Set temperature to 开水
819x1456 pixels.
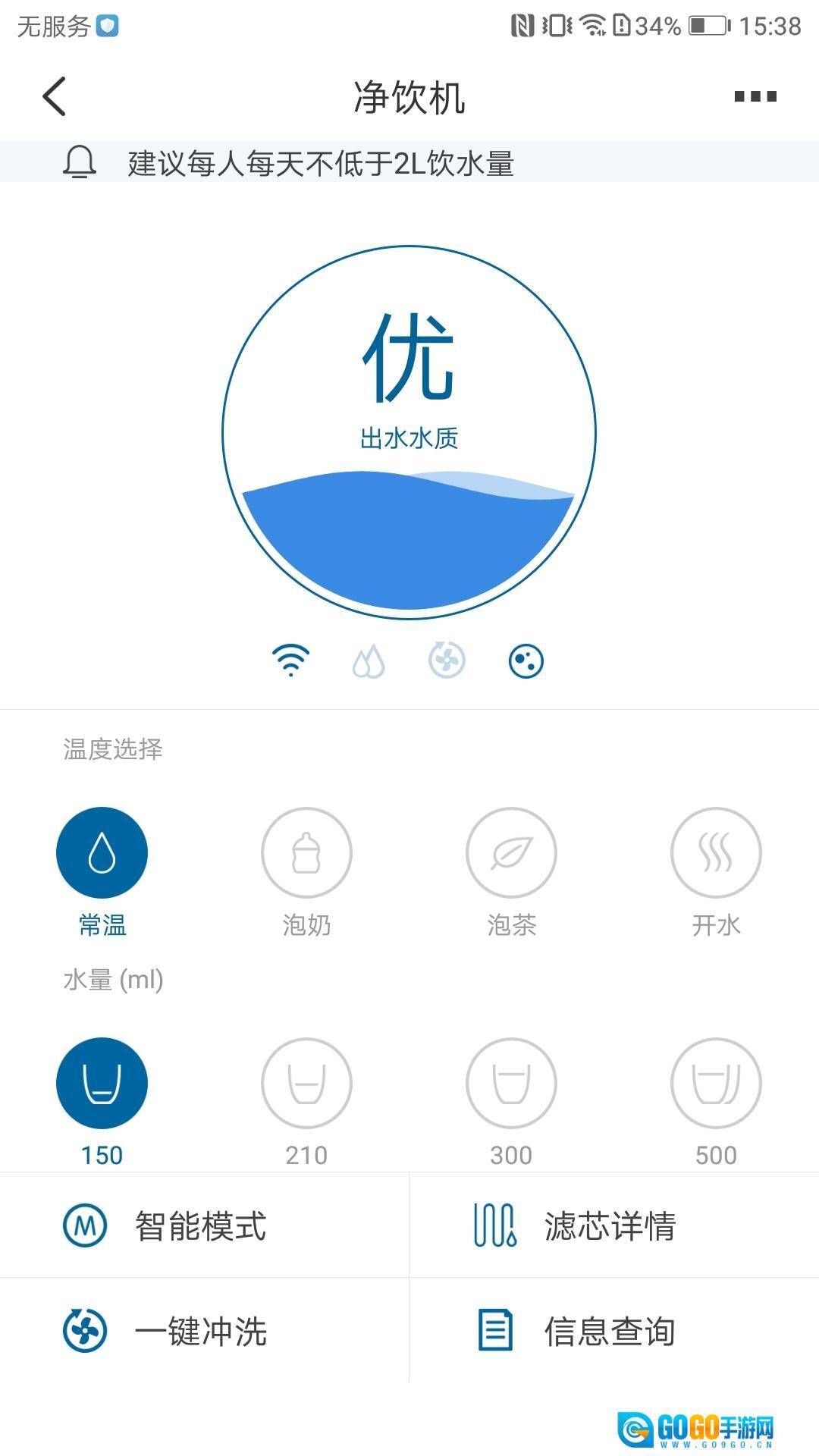click(716, 853)
